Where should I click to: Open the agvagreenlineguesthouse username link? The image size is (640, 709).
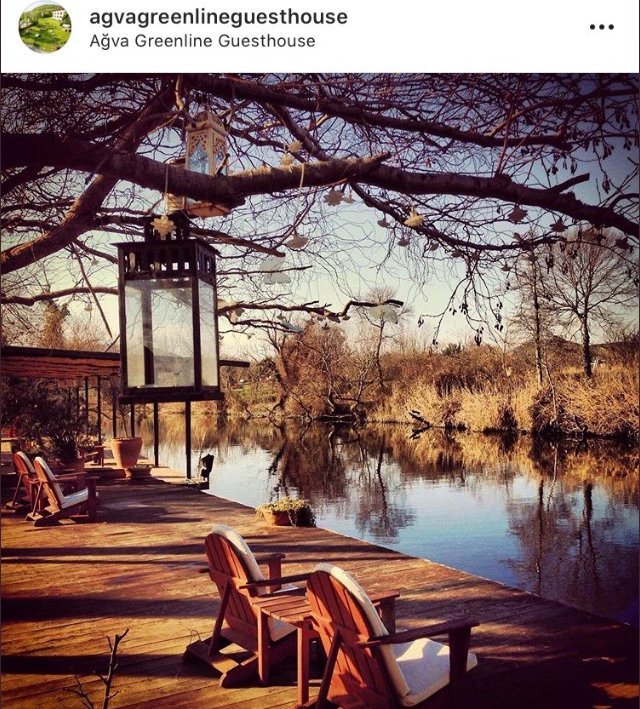click(218, 17)
